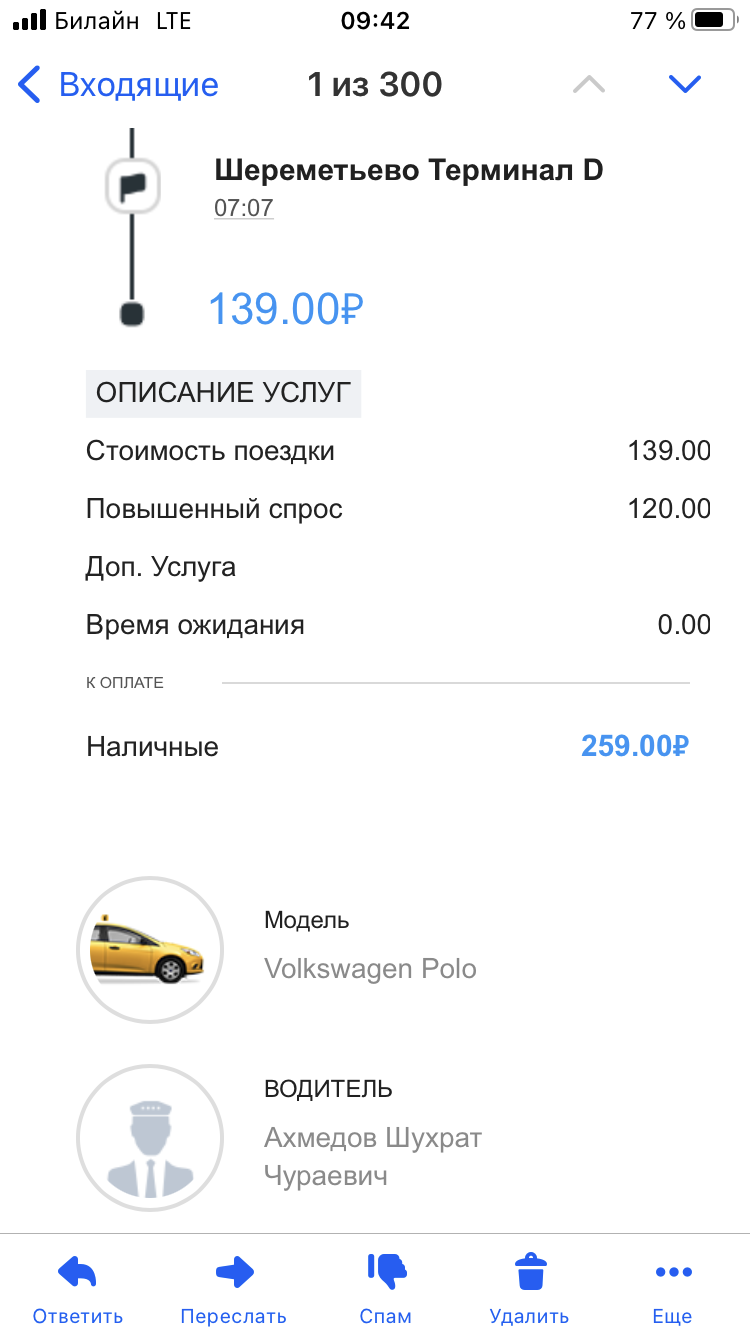The width and height of the screenshot is (750, 1334).
Task: Open the Еще more options menu
Action: pos(673,1288)
